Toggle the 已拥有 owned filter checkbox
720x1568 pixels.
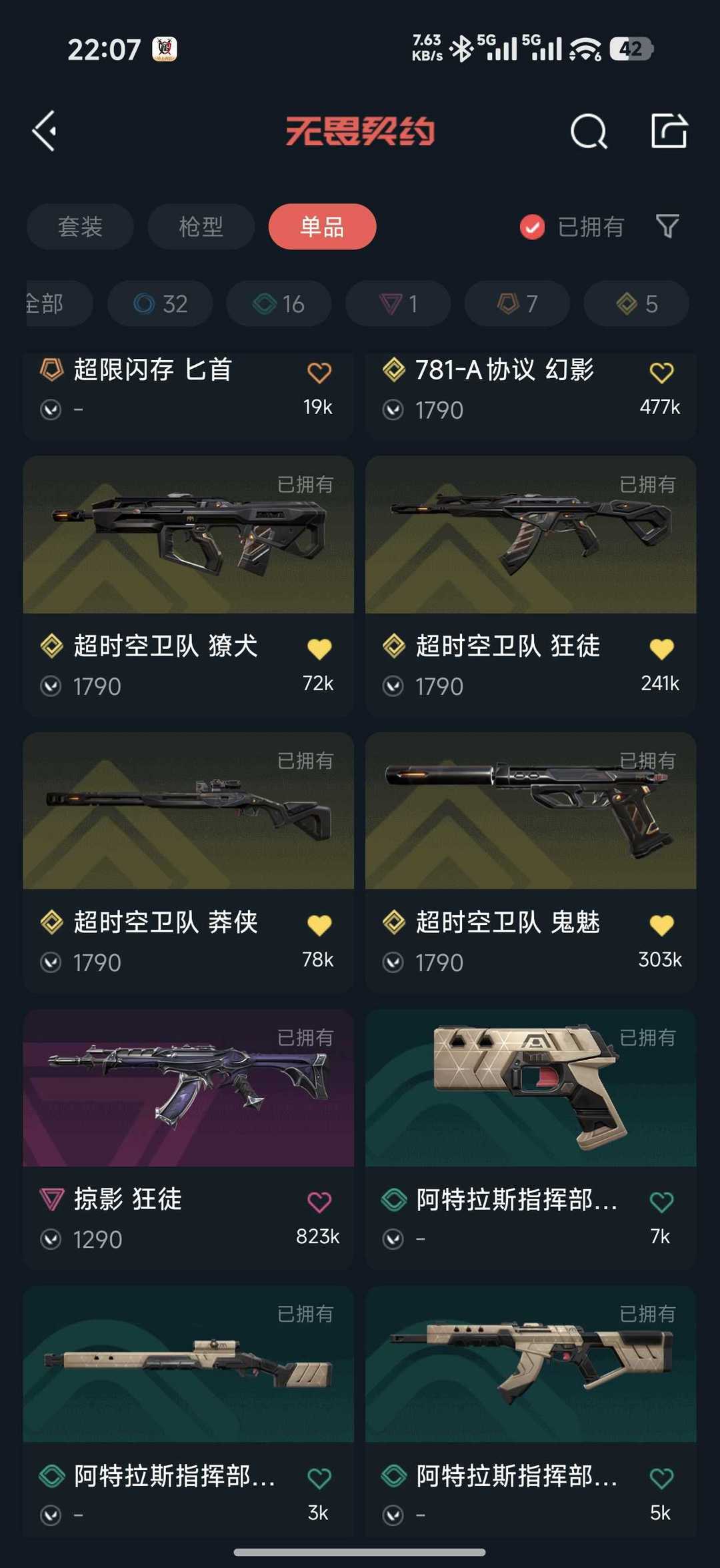[x=531, y=227]
